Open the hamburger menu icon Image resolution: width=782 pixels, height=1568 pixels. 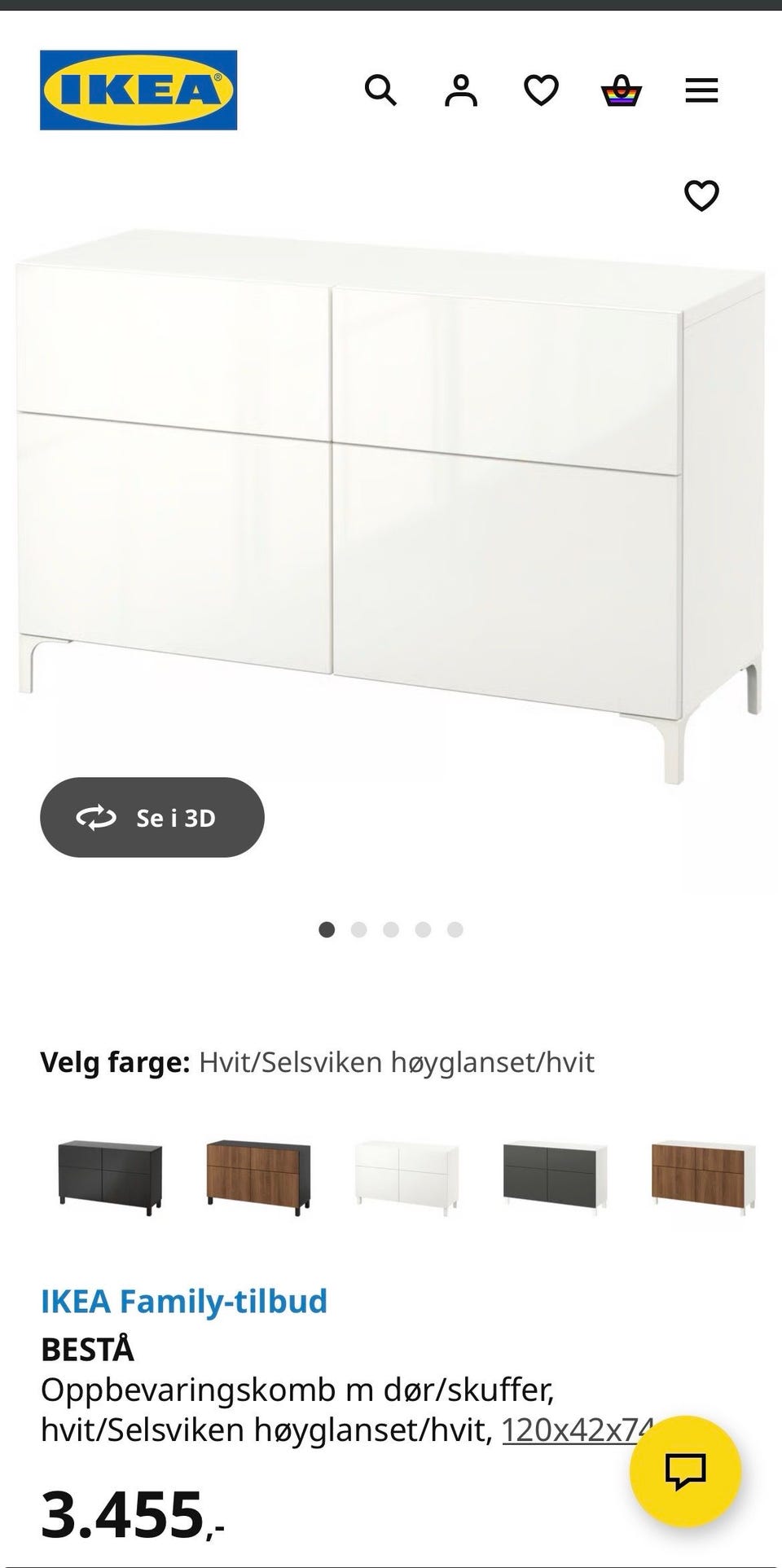coord(701,90)
